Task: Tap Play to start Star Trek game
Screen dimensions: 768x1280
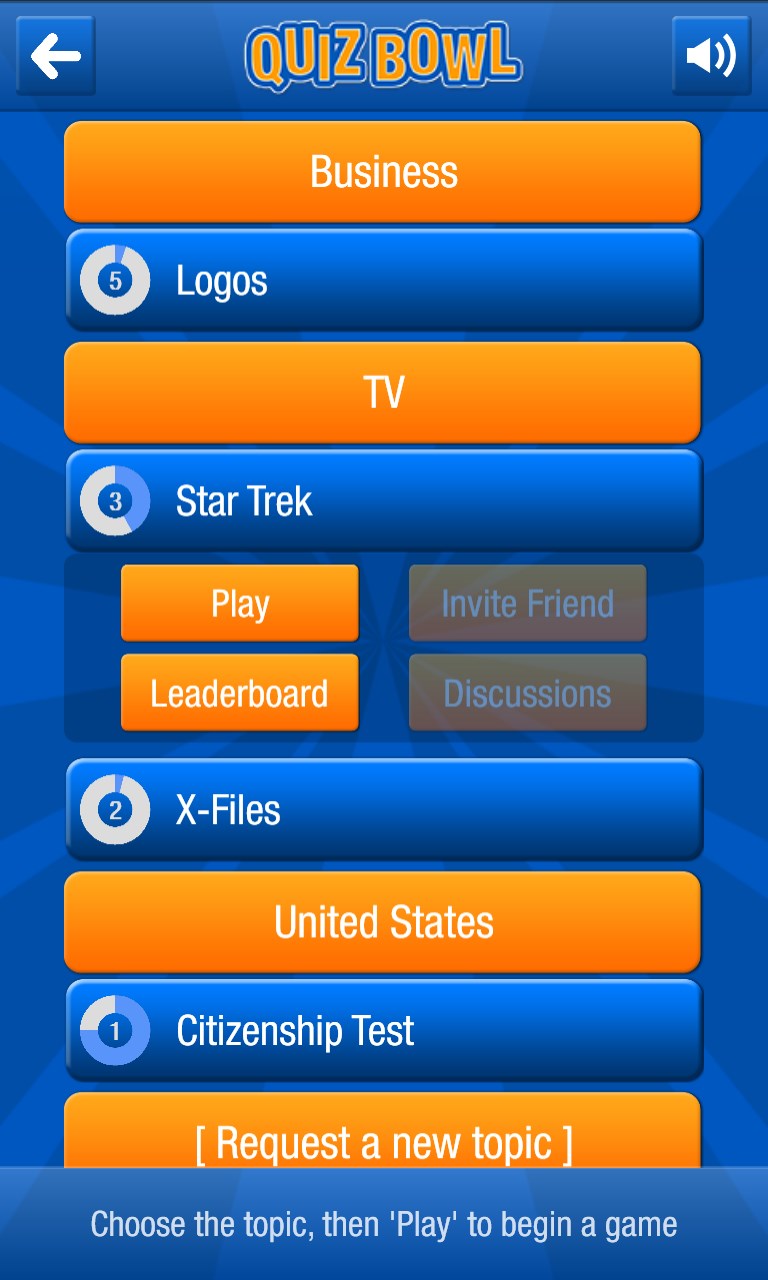Action: (240, 603)
